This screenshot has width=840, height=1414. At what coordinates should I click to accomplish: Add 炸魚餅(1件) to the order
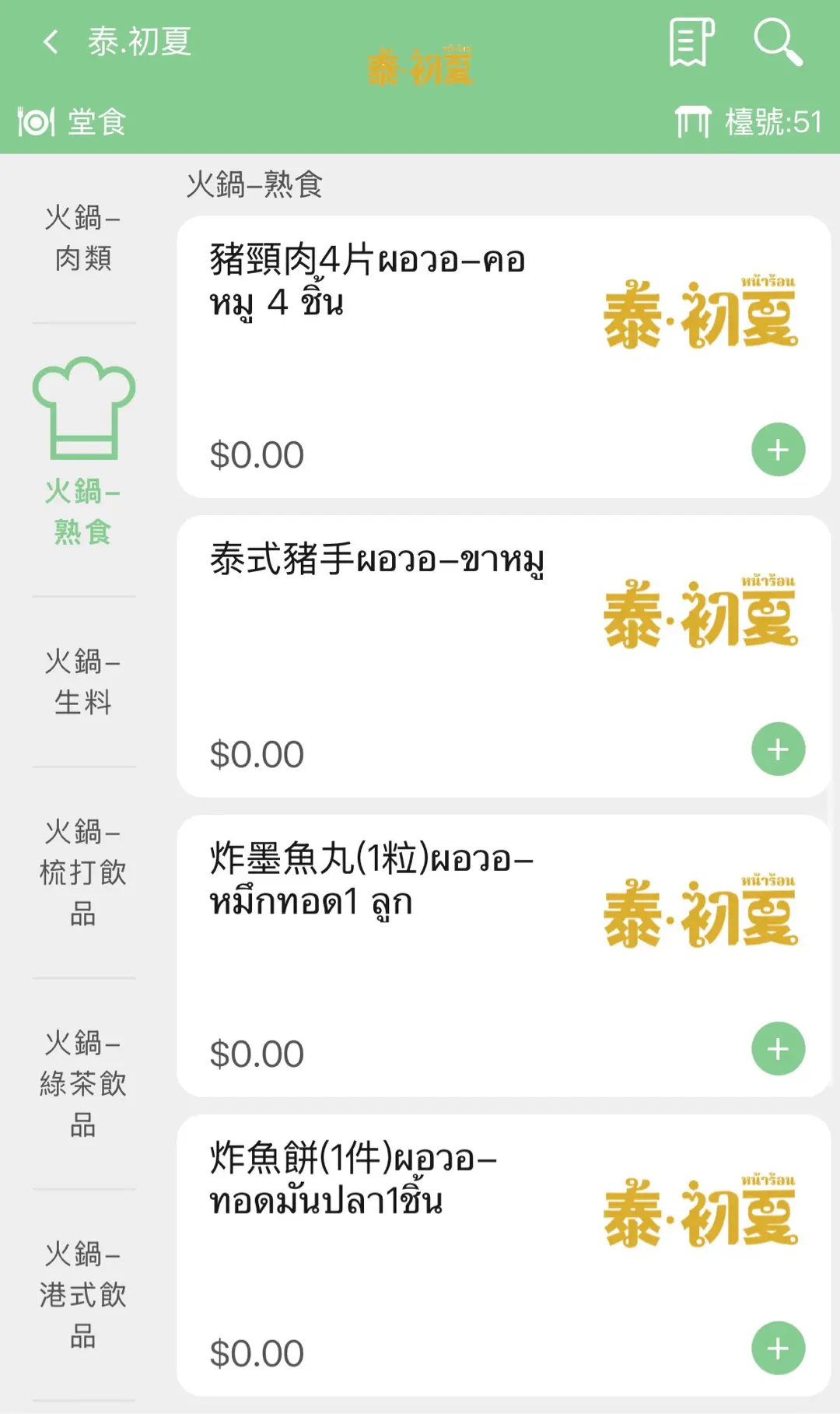click(x=778, y=1349)
